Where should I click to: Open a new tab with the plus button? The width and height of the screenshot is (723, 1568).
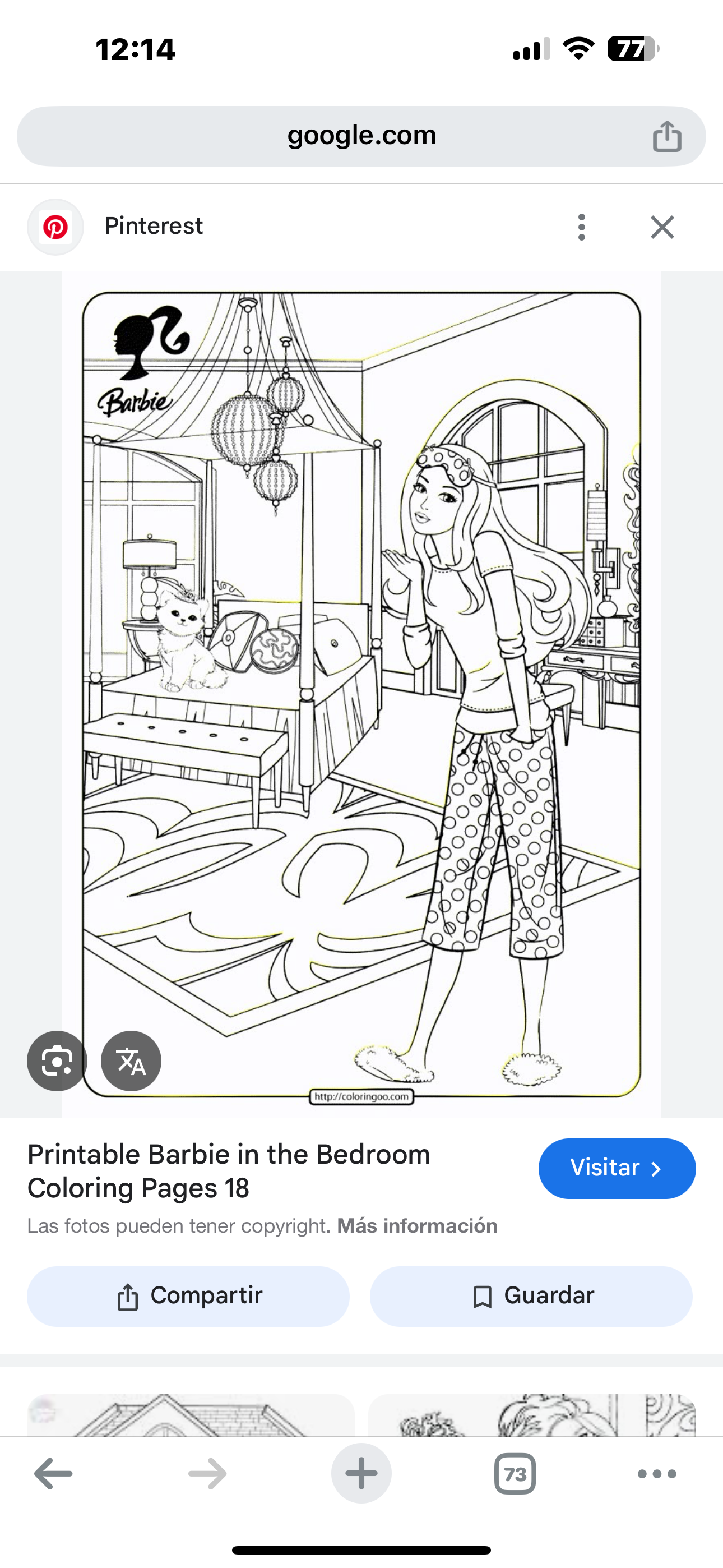tap(361, 1474)
